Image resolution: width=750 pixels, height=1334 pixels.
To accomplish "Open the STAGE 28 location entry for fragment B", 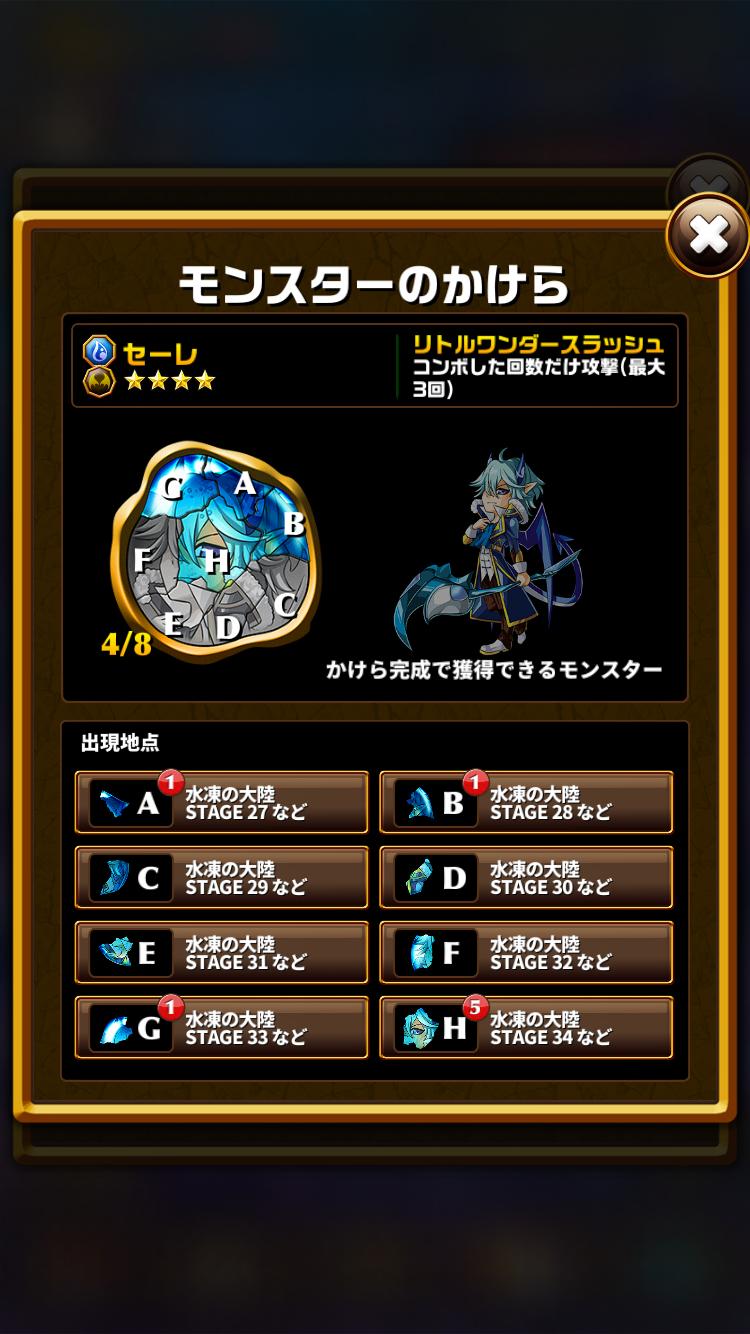I will (527, 802).
